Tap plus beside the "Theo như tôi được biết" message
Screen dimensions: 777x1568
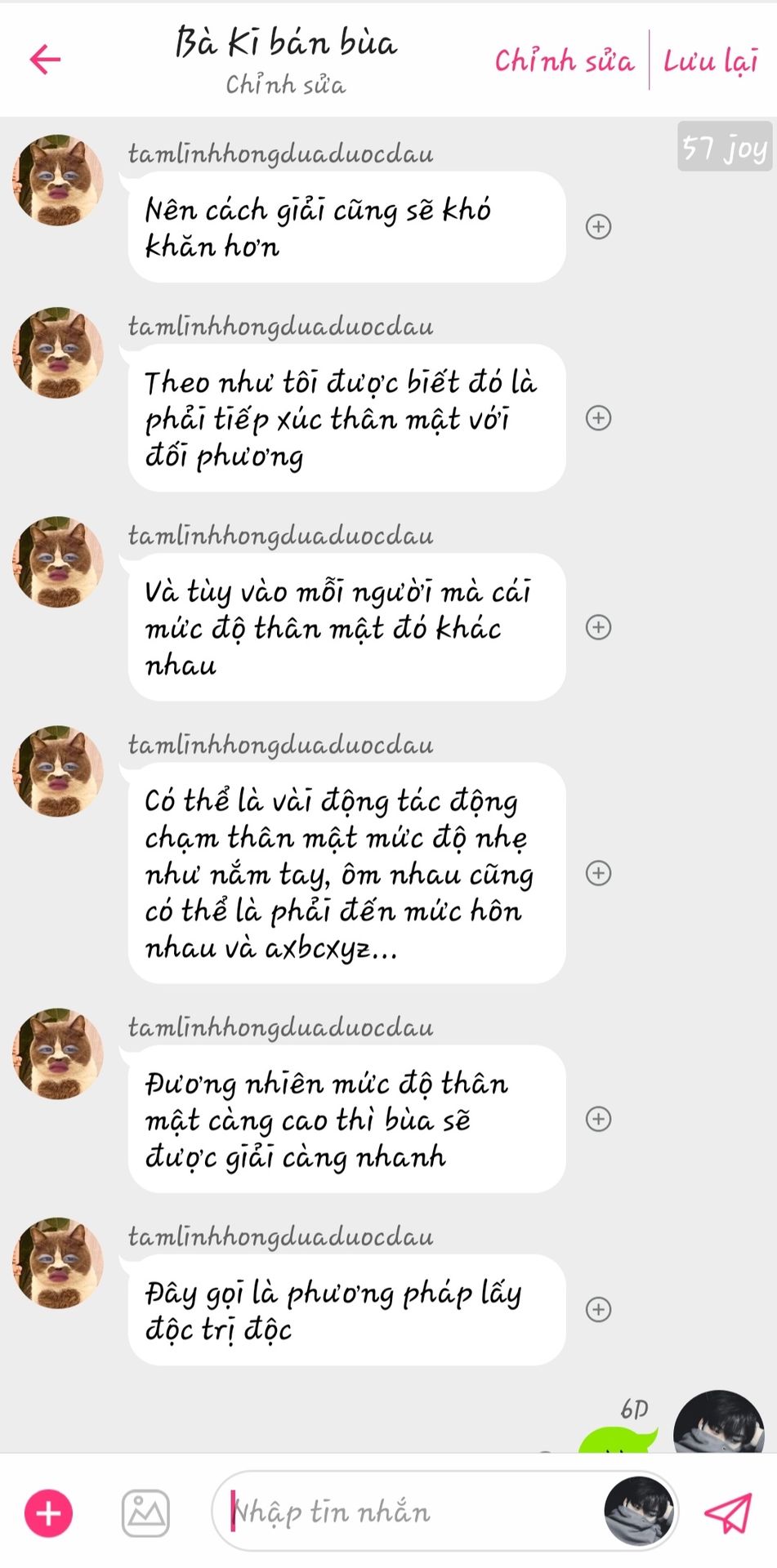(599, 418)
